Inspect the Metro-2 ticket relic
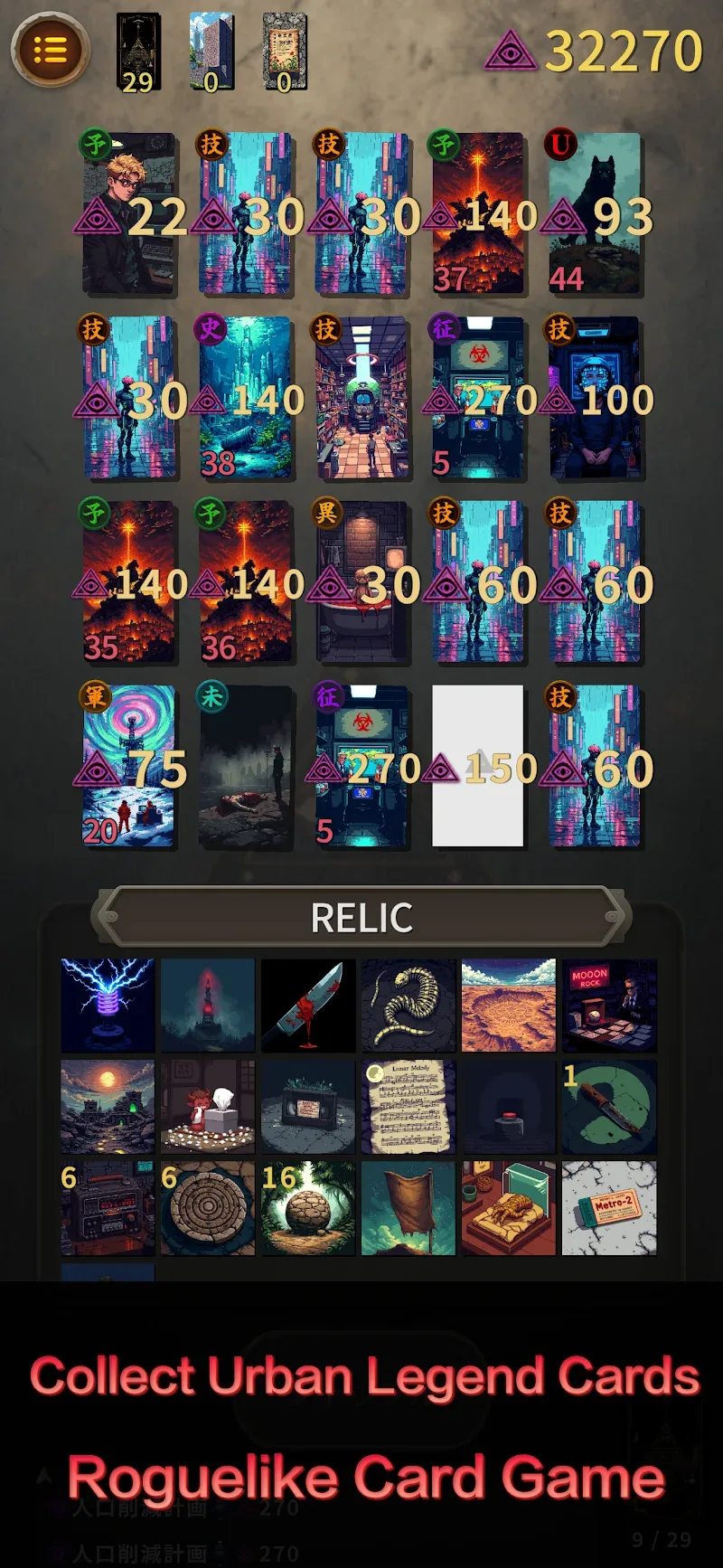The image size is (723, 1568). tap(609, 1208)
